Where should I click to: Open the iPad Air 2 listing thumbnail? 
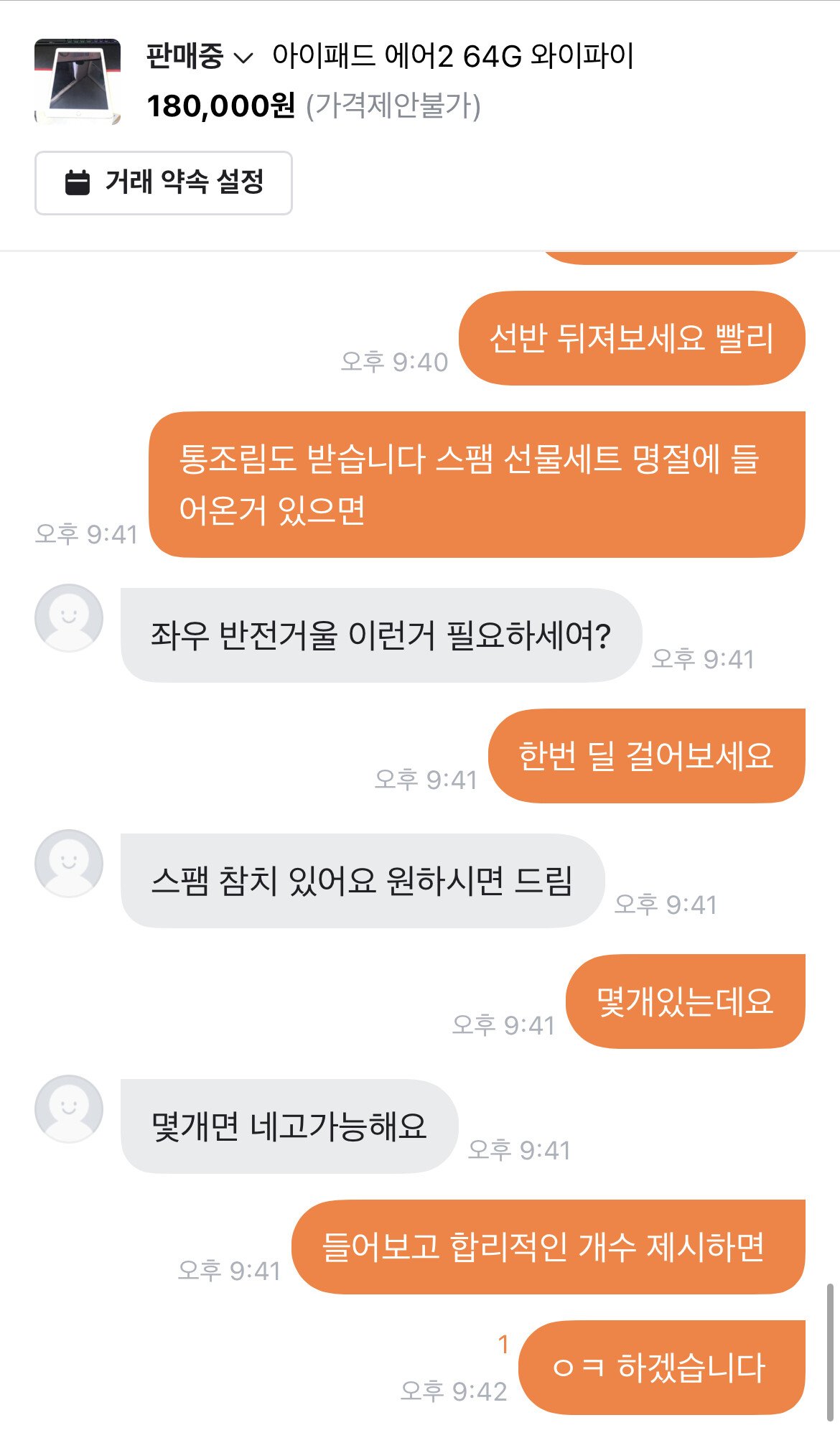click(78, 82)
